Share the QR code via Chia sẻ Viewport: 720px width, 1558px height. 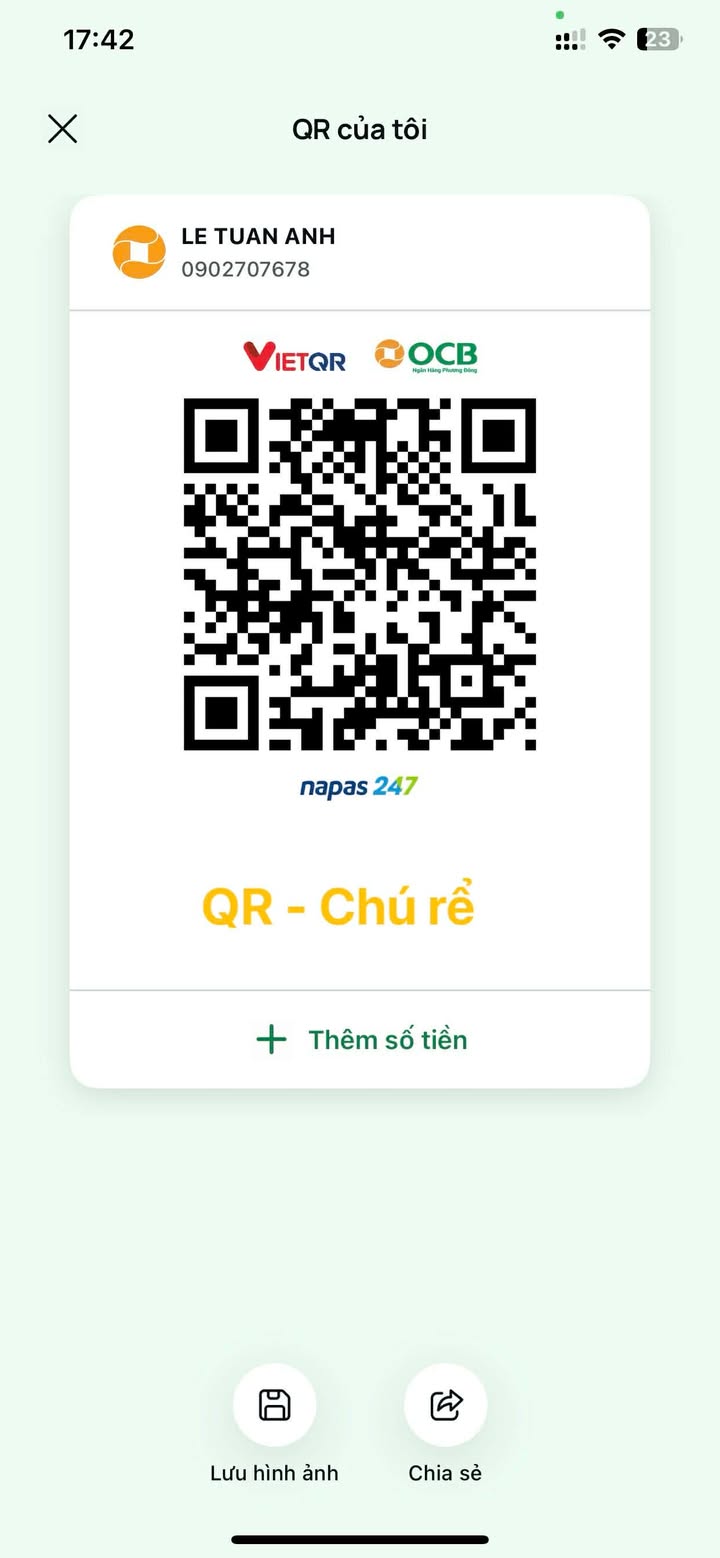(445, 1406)
